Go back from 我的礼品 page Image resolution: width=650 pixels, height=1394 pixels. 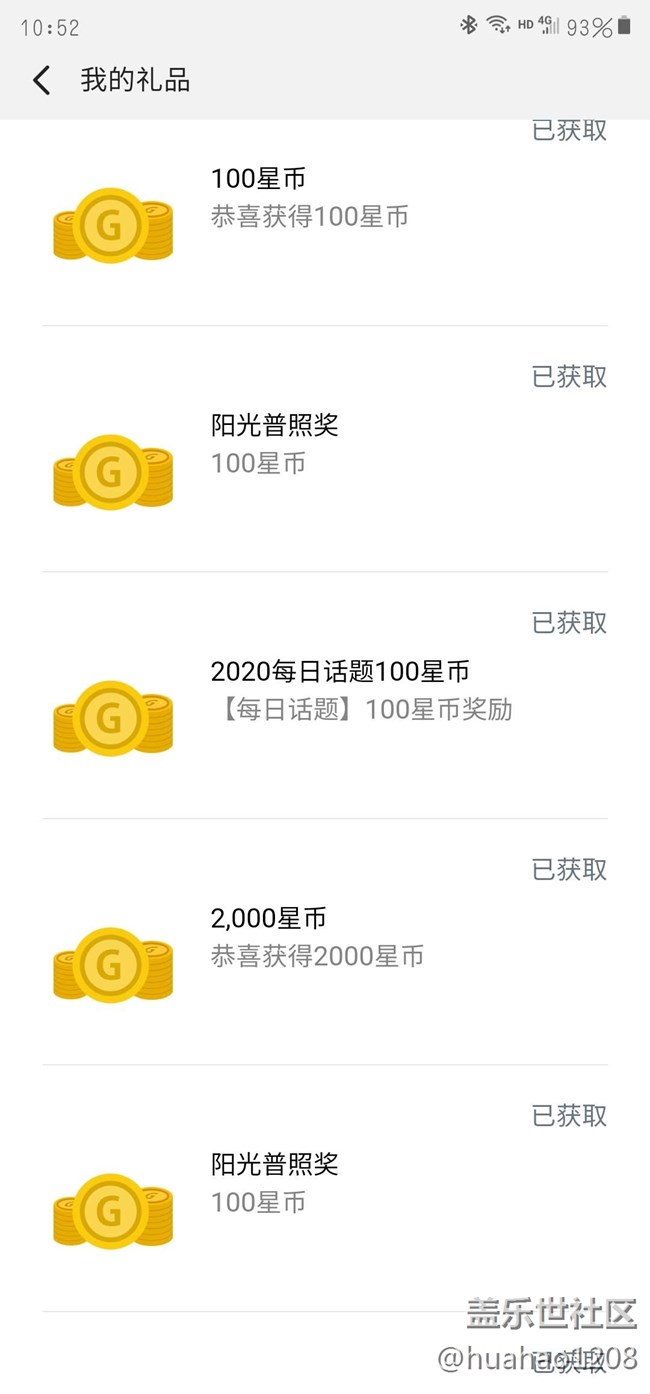tap(41, 80)
